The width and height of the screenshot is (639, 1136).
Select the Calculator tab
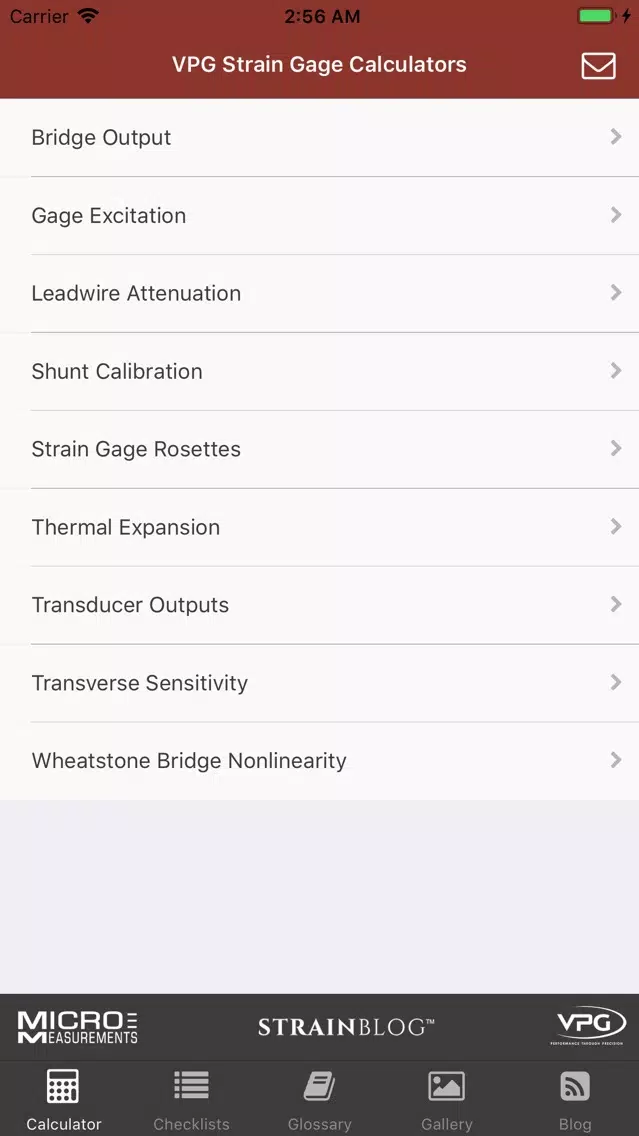point(64,1099)
